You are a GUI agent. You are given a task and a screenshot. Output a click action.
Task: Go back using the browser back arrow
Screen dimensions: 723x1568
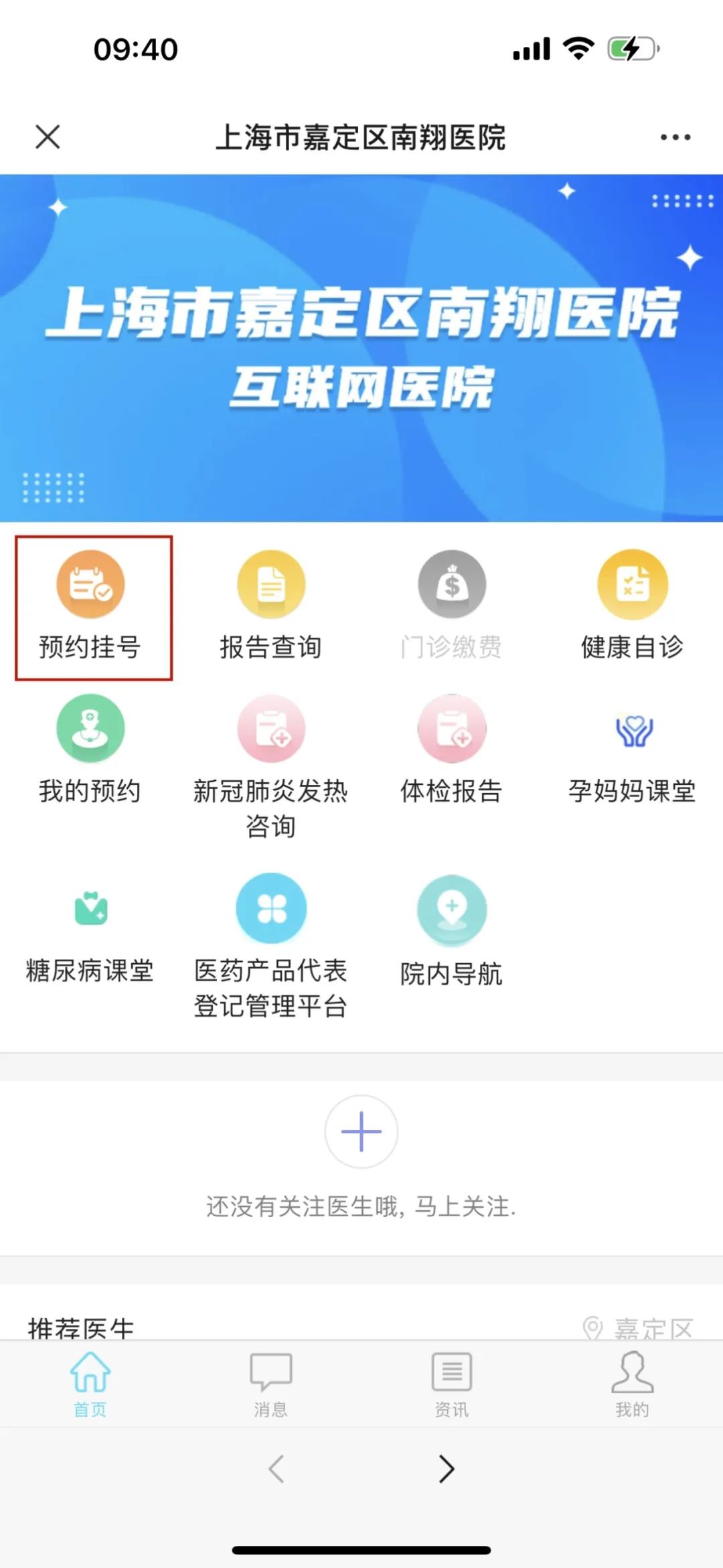tap(276, 1469)
